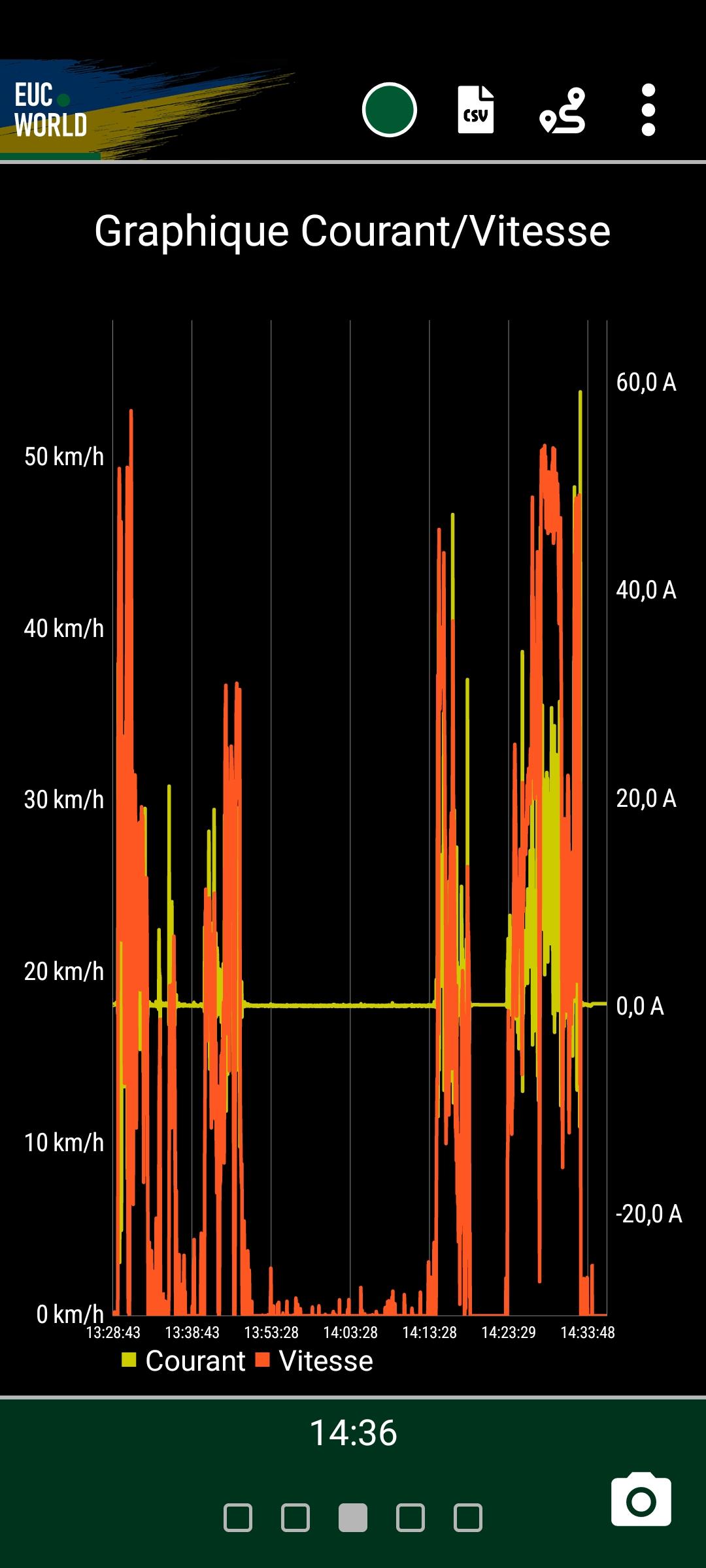Toggle the Courant legend entry

[184, 1361]
